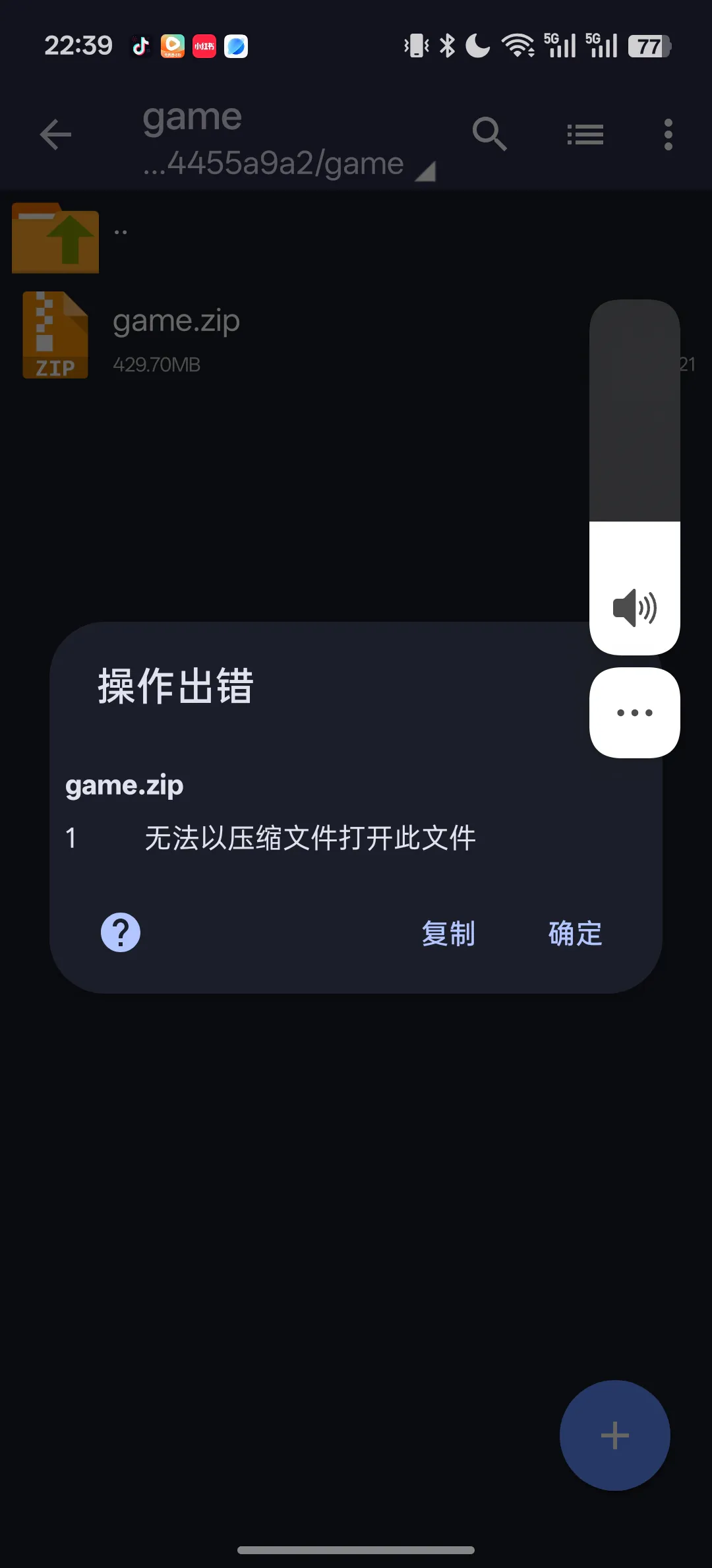This screenshot has height=1568, width=712.
Task: Open the volume panel's three-dot more options
Action: [x=635, y=713]
